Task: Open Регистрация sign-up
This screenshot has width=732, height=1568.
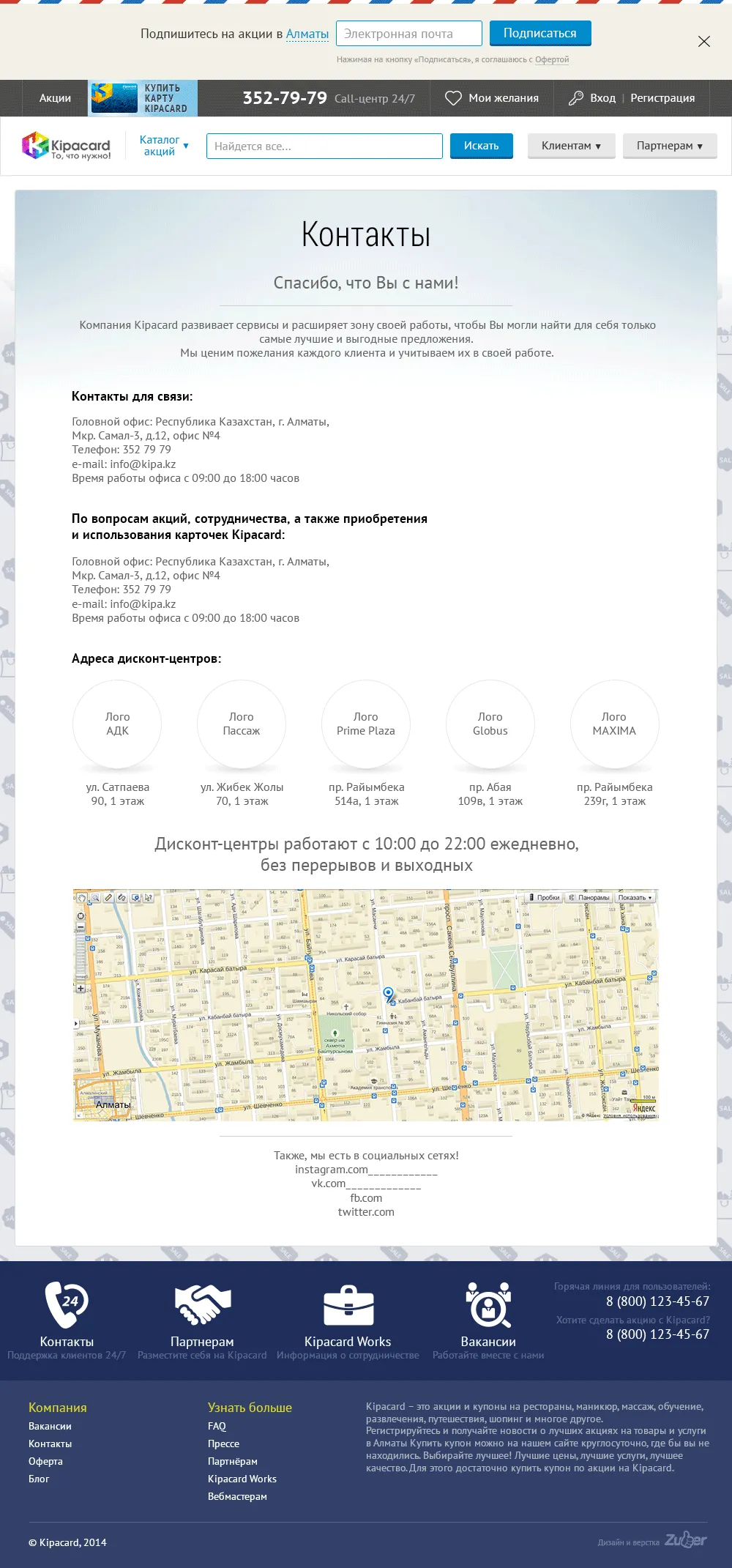Action: pos(662,98)
